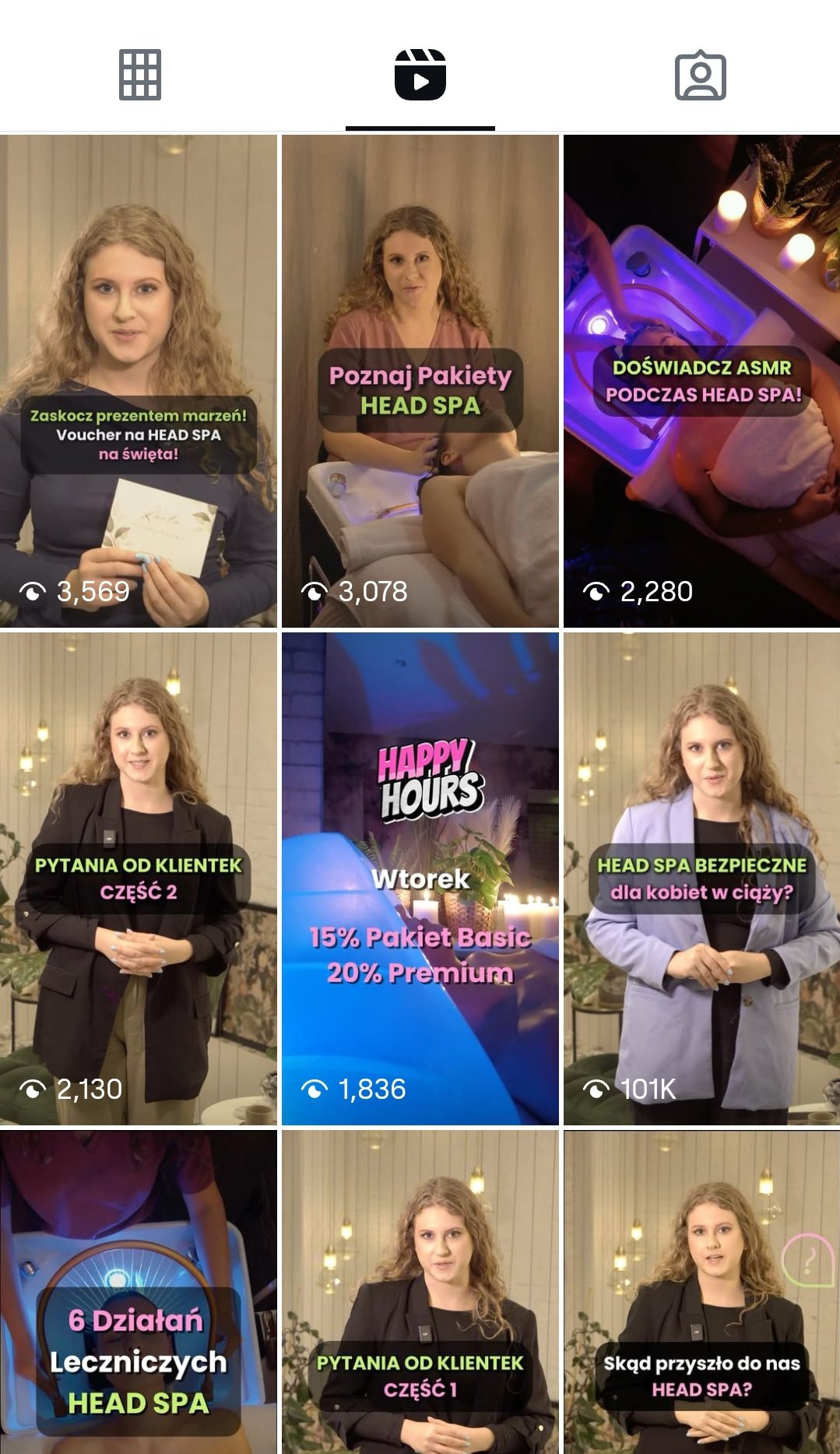Image resolution: width=840 pixels, height=1454 pixels.
Task: View the Happy Hours Wtorek reel
Action: [420, 878]
